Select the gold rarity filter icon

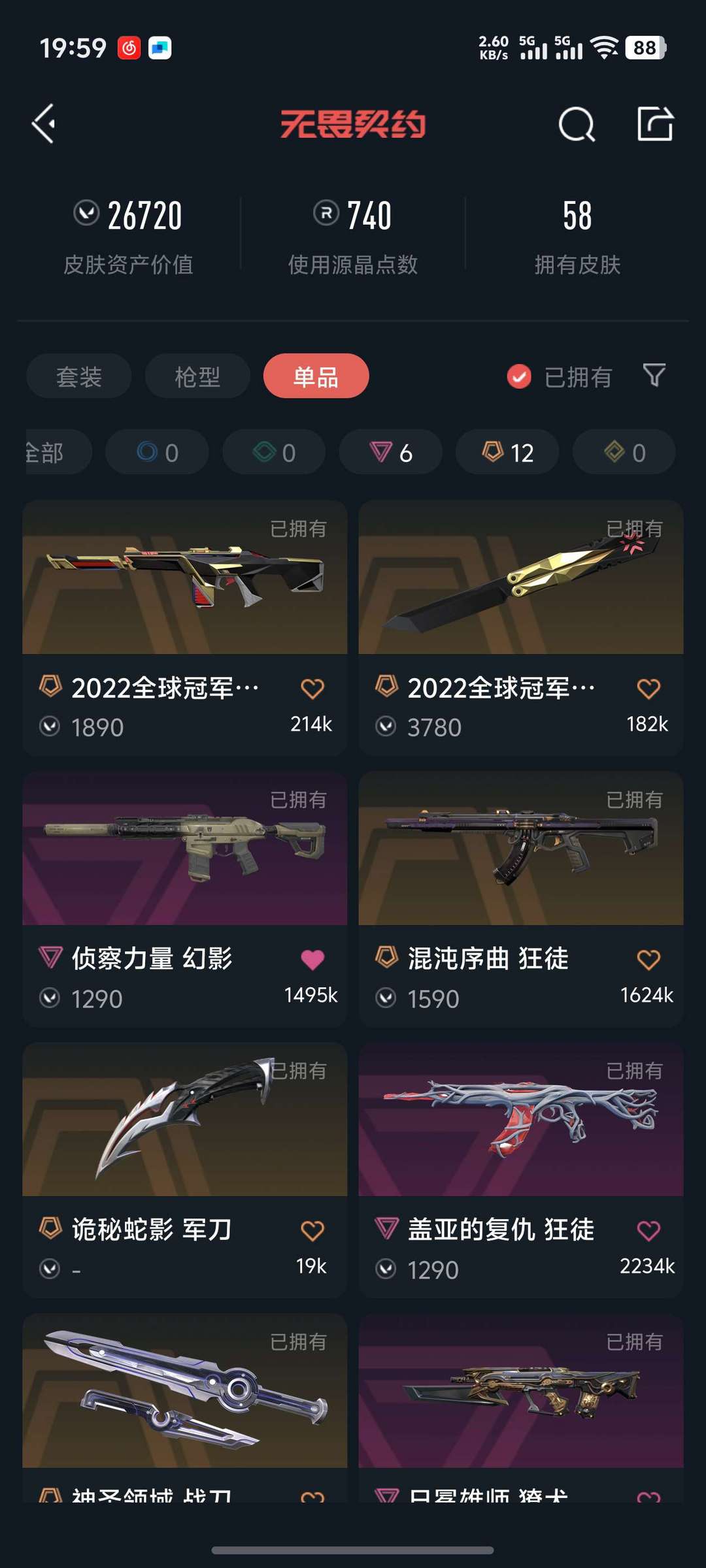click(622, 452)
